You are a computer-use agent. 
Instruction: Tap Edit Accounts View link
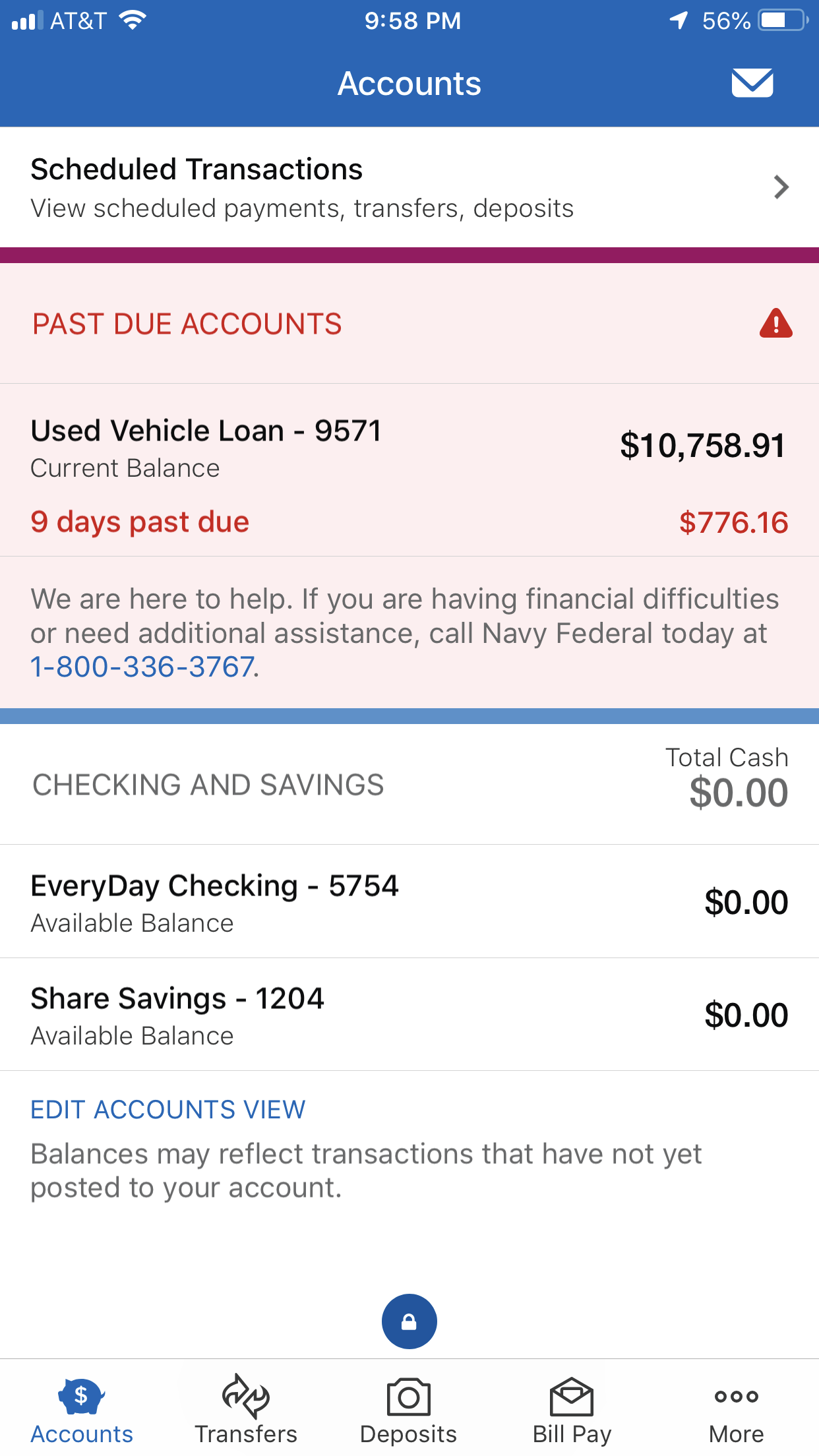[168, 1110]
